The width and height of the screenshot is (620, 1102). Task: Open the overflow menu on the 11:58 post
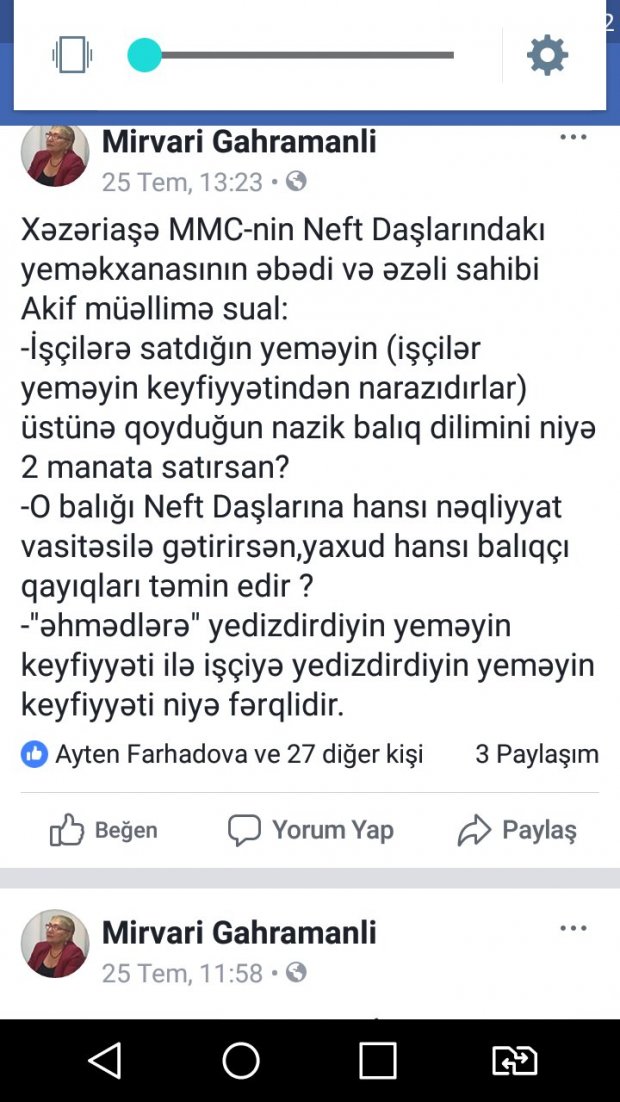click(573, 929)
